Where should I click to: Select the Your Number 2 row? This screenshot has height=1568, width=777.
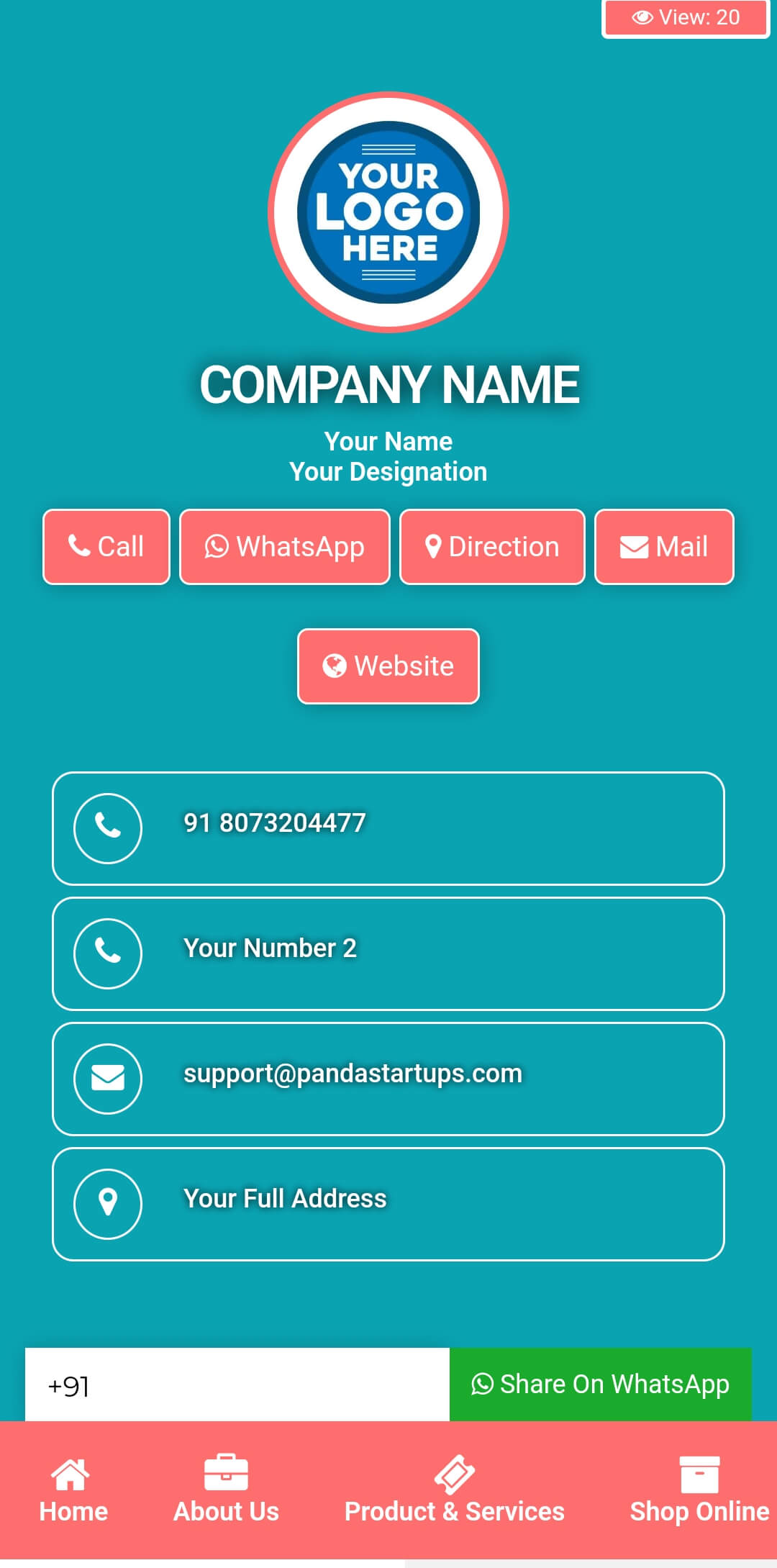(x=388, y=953)
